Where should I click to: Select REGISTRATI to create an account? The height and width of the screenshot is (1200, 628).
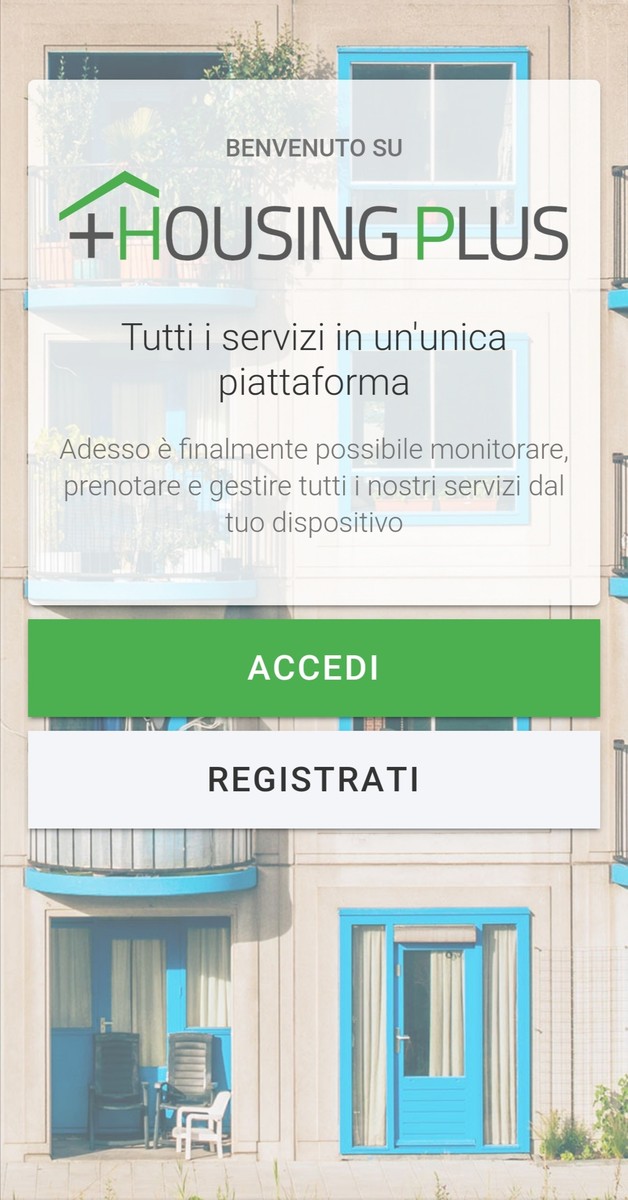pyautogui.click(x=314, y=779)
